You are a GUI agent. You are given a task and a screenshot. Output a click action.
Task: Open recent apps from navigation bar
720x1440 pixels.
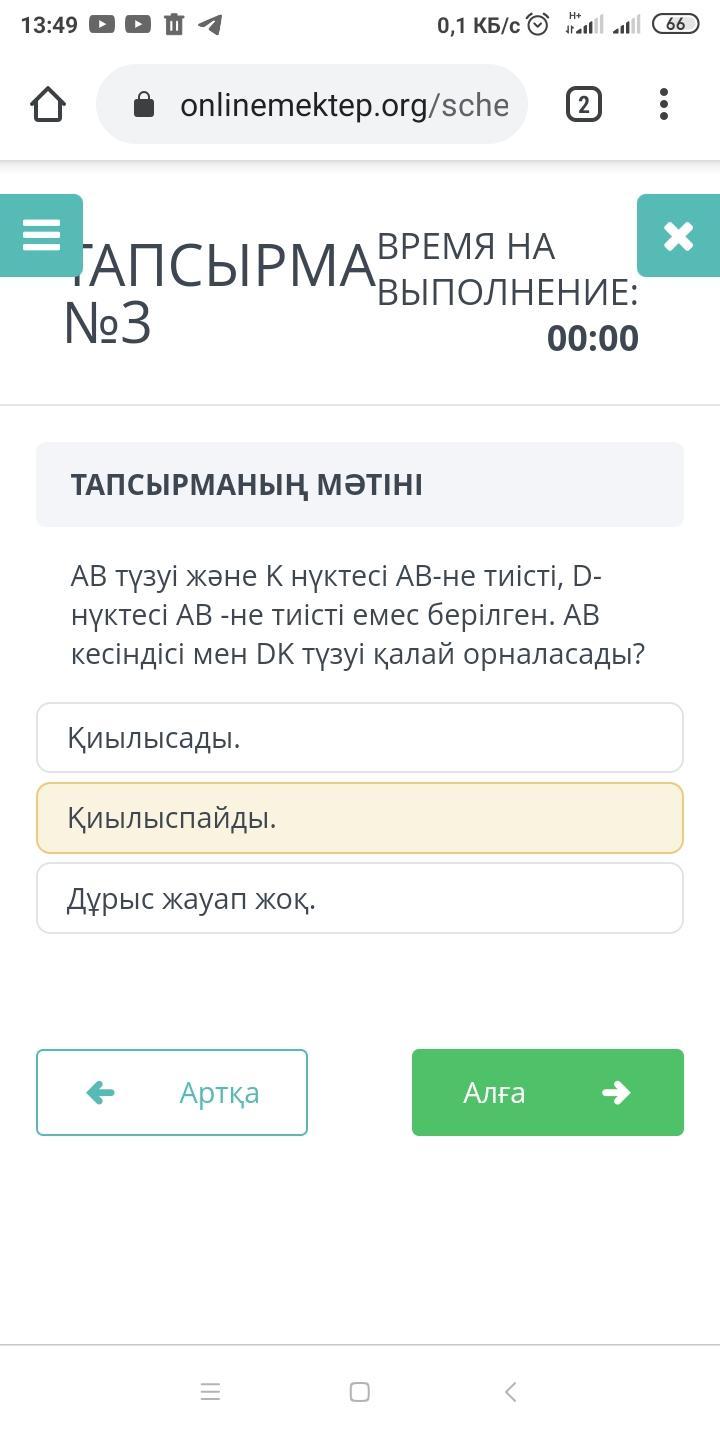210,1391
